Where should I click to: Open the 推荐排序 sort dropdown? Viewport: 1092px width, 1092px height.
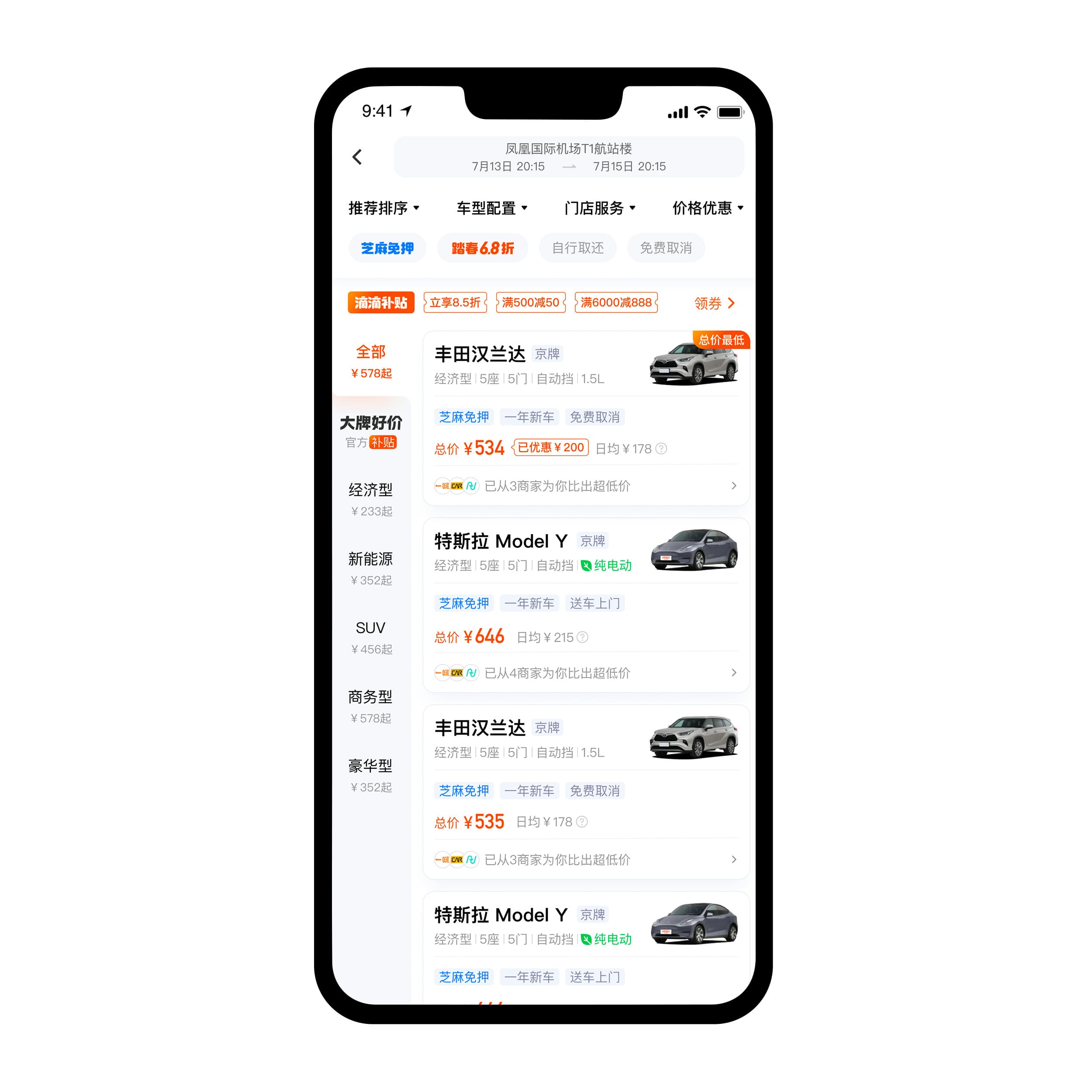pyautogui.click(x=384, y=208)
